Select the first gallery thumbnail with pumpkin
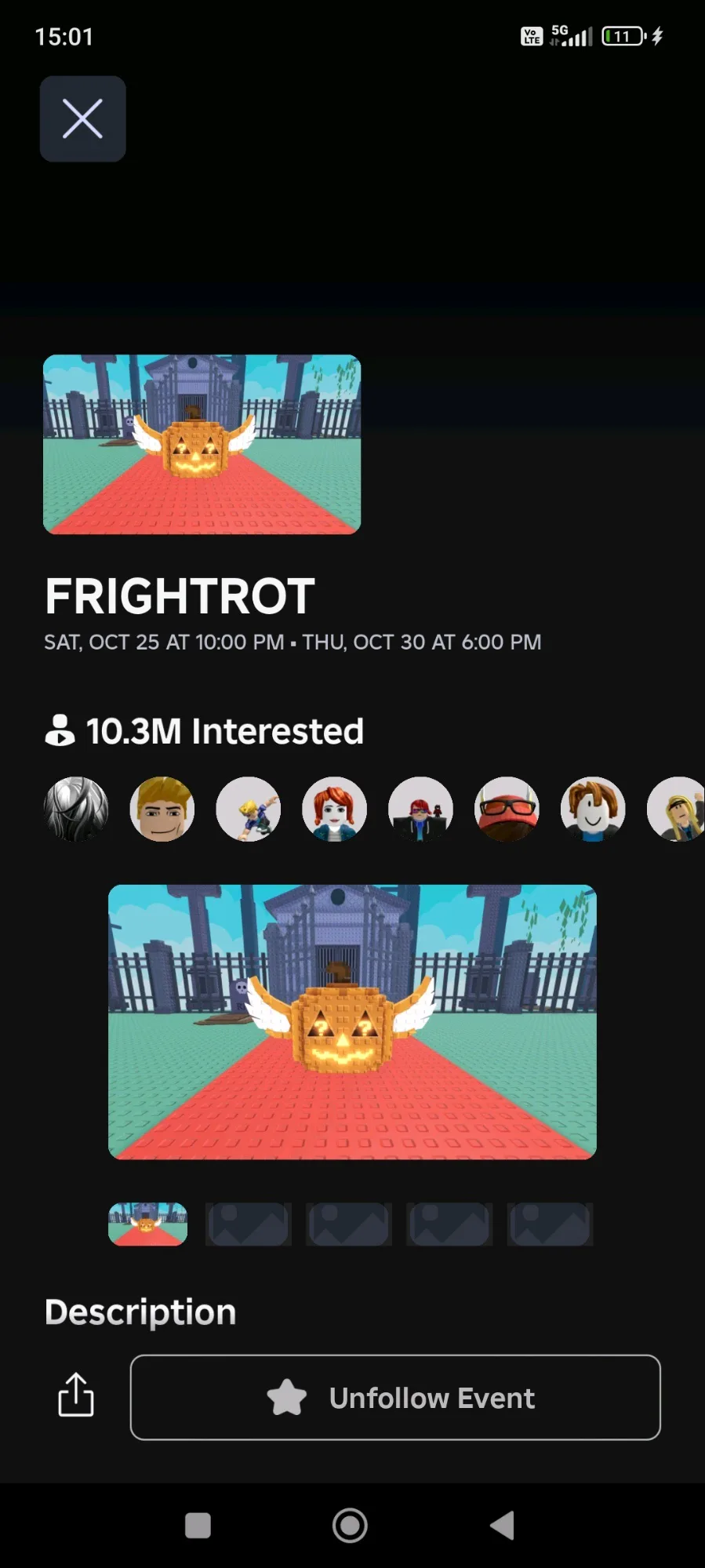705x1568 pixels. [147, 1224]
